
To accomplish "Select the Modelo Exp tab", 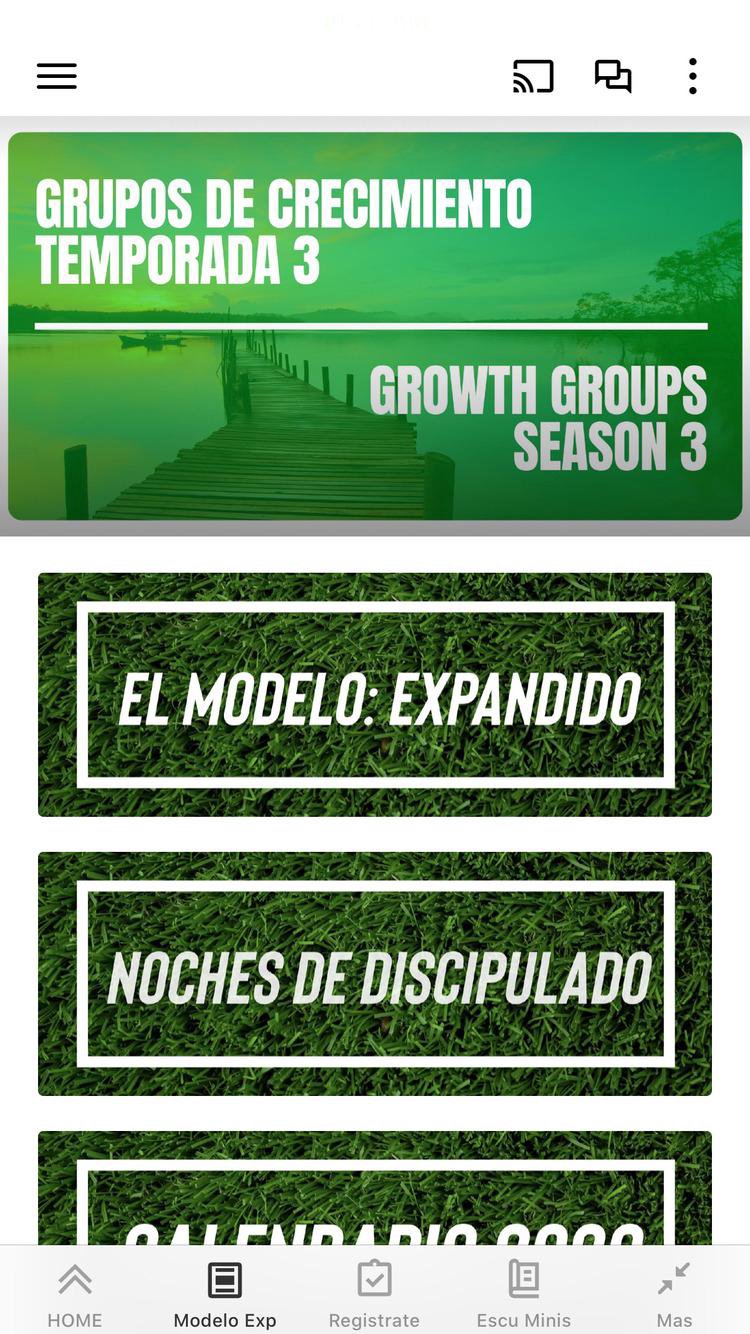I will (x=225, y=1295).
